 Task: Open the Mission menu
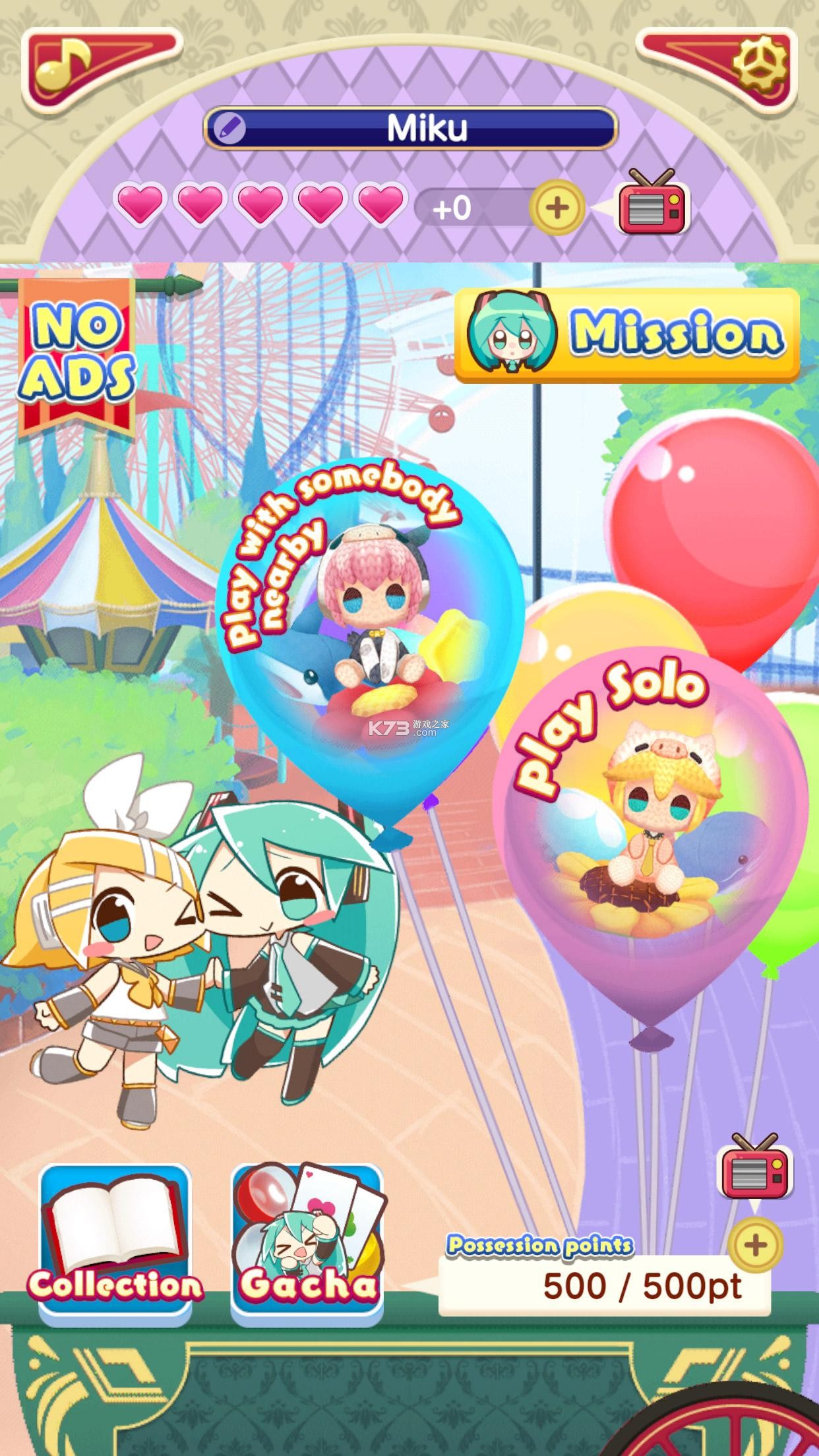626,335
